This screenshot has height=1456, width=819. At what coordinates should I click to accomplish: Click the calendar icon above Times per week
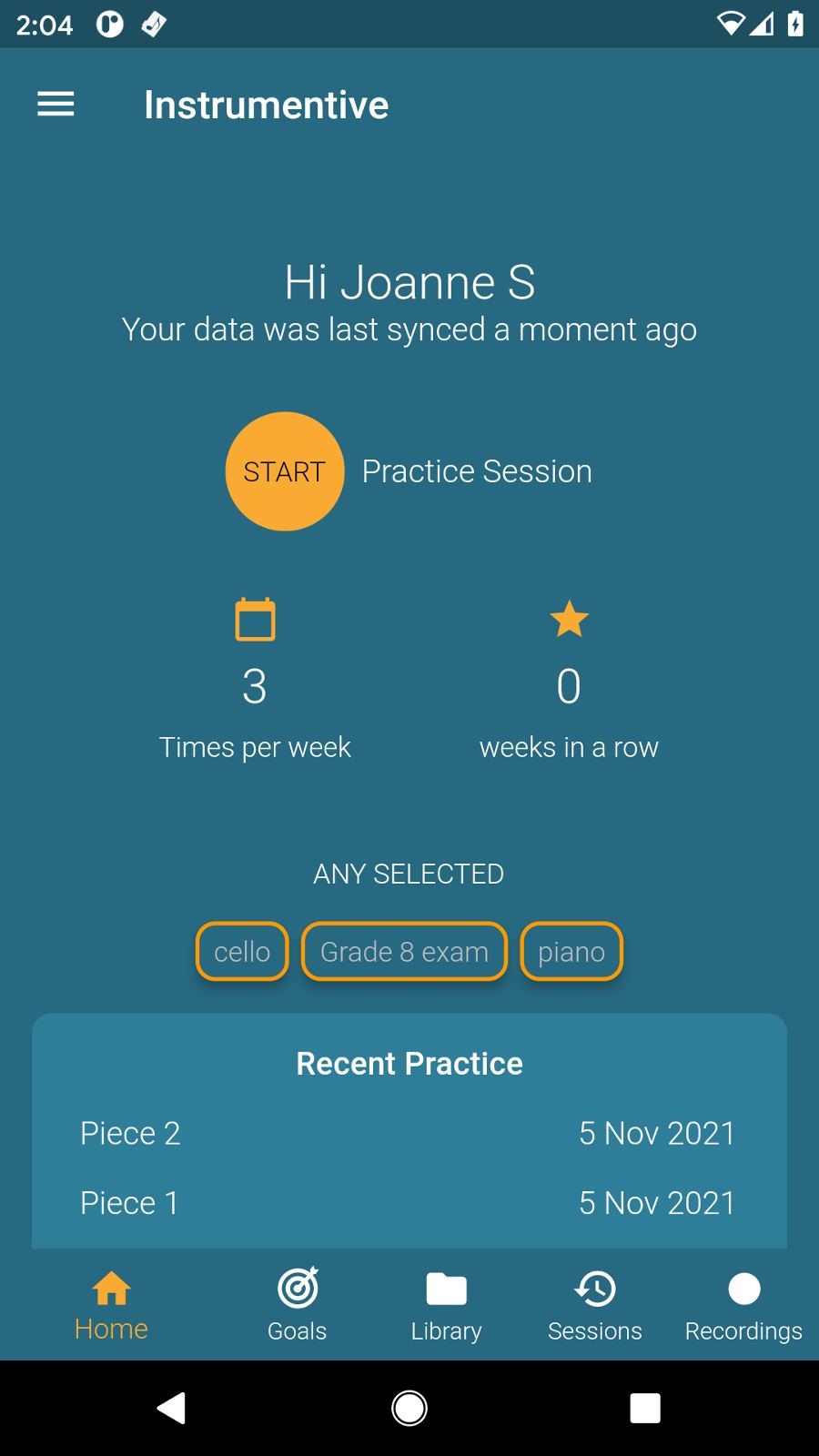(x=256, y=618)
